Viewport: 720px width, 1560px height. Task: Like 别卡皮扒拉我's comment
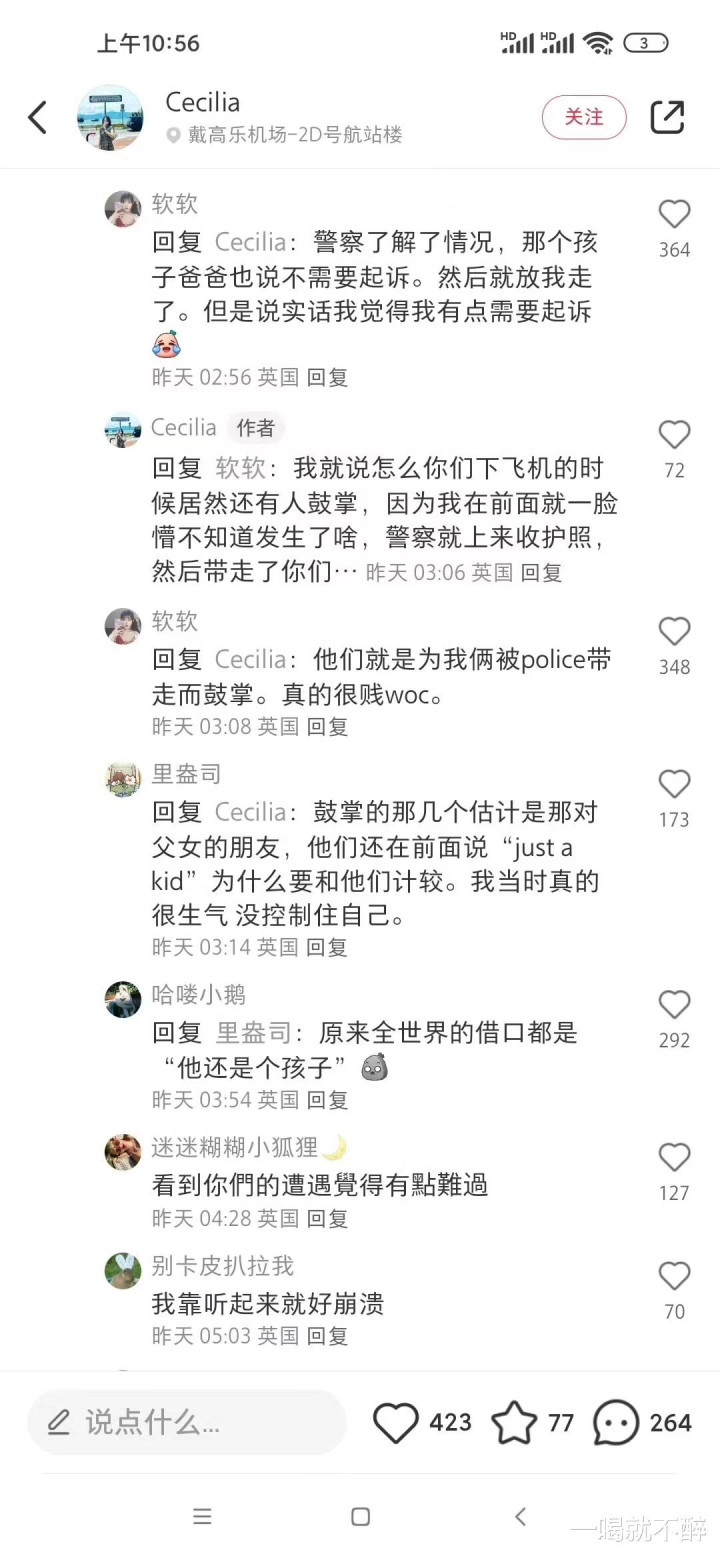pos(675,1276)
